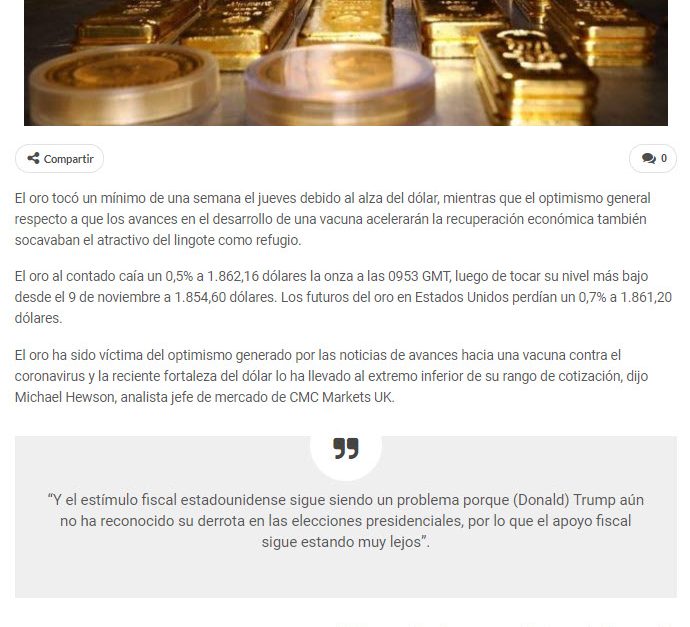
Task: Open the article comments
Action: click(653, 159)
